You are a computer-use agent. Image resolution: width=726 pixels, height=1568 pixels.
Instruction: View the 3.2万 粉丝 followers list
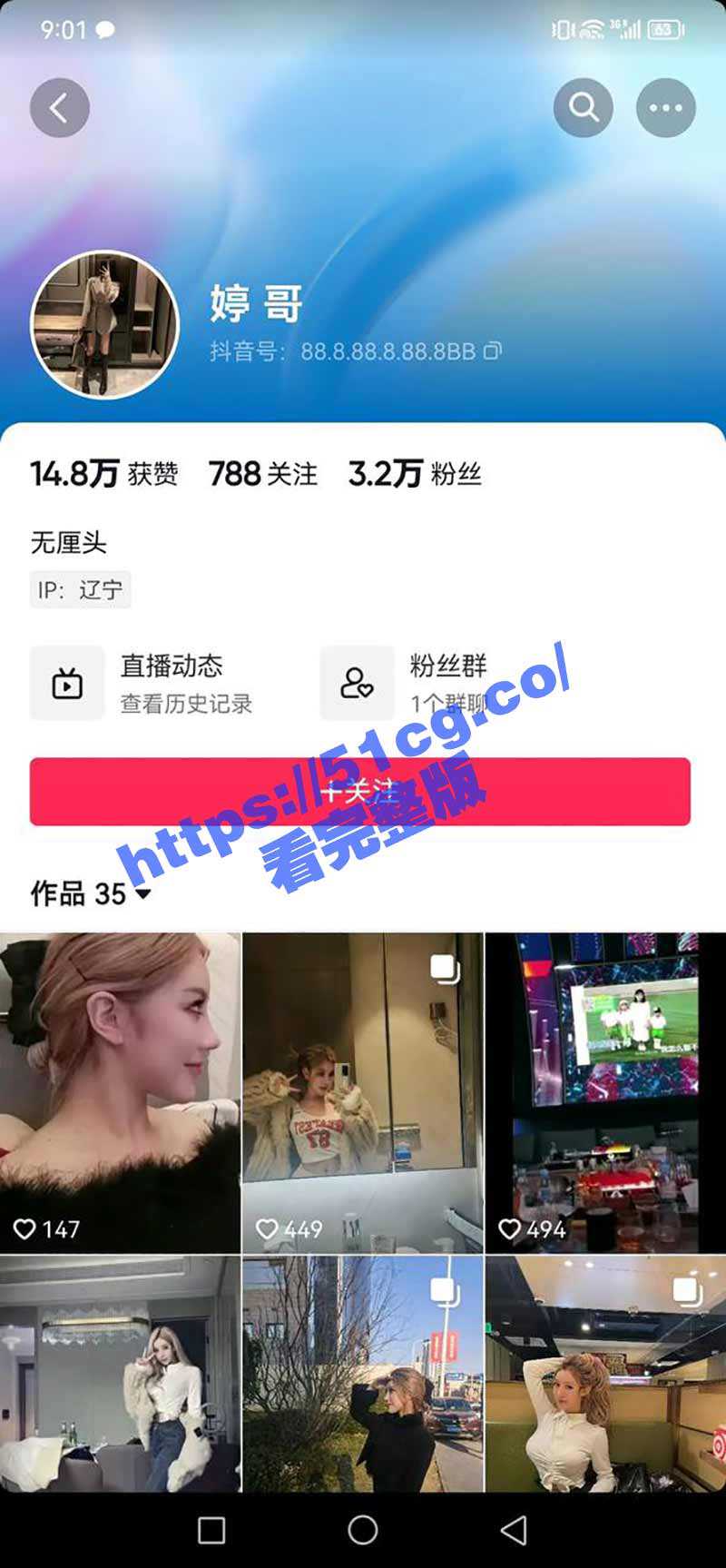coord(415,473)
